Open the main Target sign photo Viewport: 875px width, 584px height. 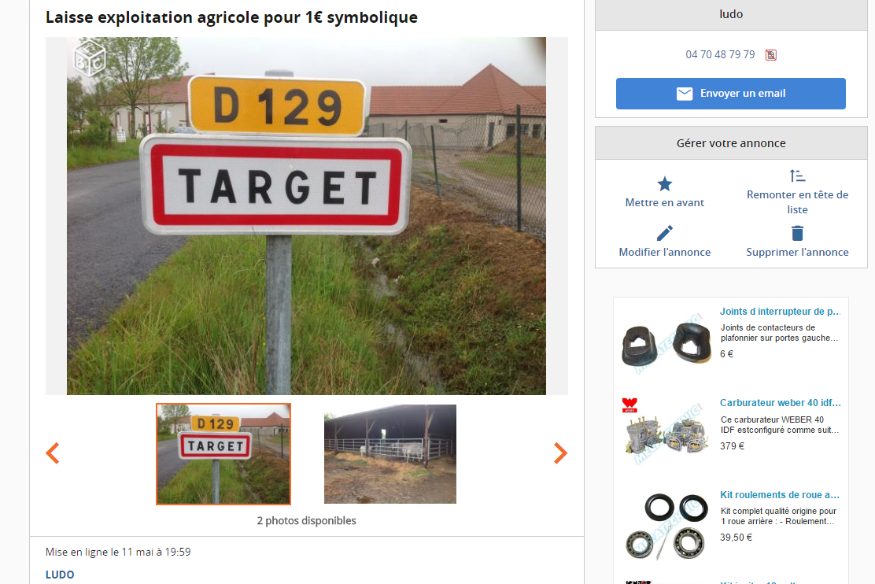[306, 216]
